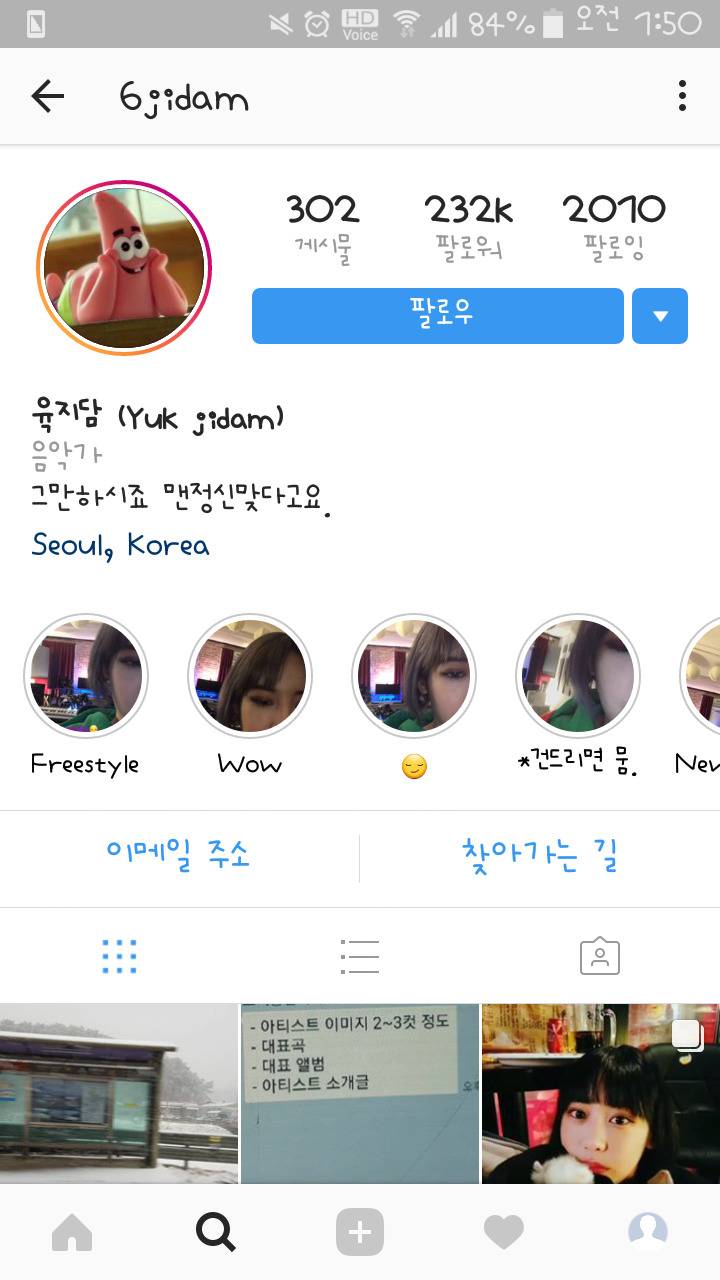Tap 이메일 주소 to email
This screenshot has width=720, height=1280.
click(x=178, y=857)
